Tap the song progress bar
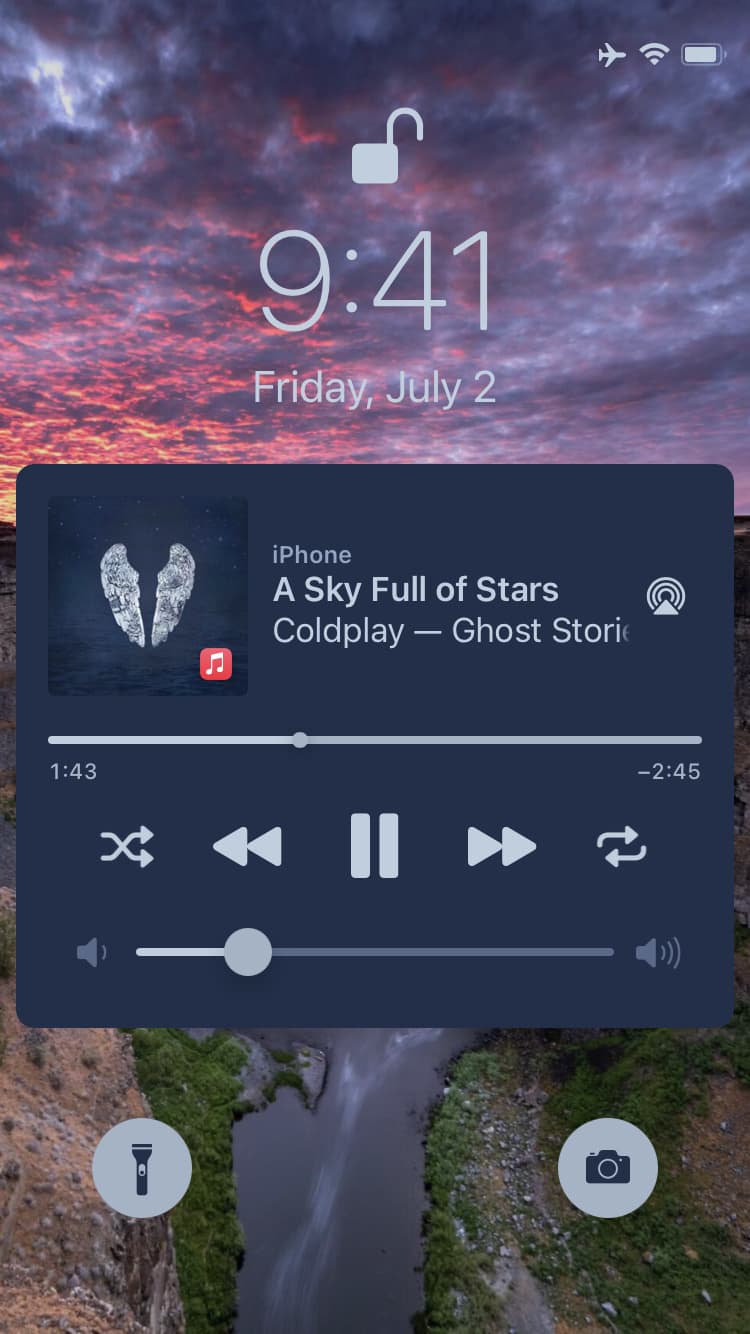This screenshot has width=750, height=1334. click(x=375, y=740)
